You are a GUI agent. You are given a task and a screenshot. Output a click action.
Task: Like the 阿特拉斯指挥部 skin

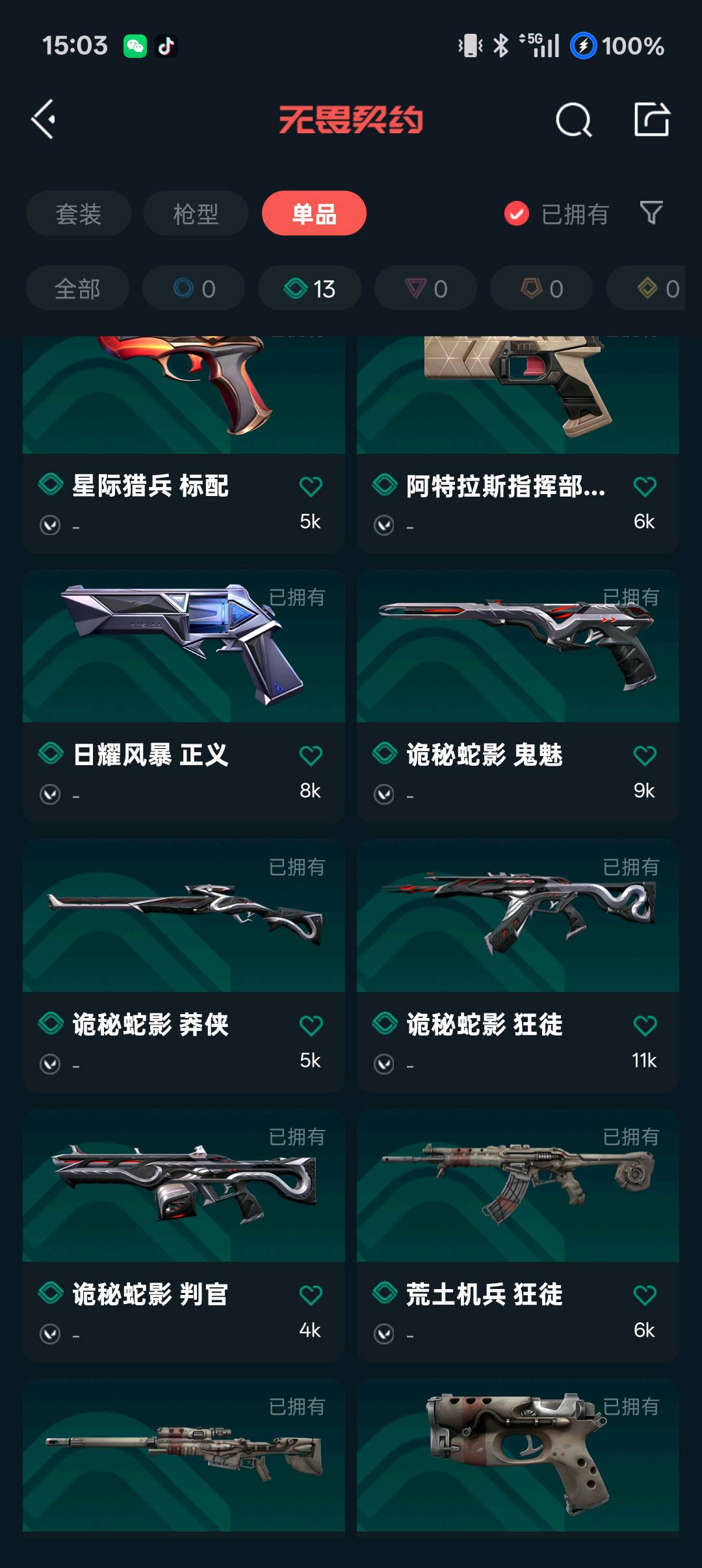pos(645,486)
